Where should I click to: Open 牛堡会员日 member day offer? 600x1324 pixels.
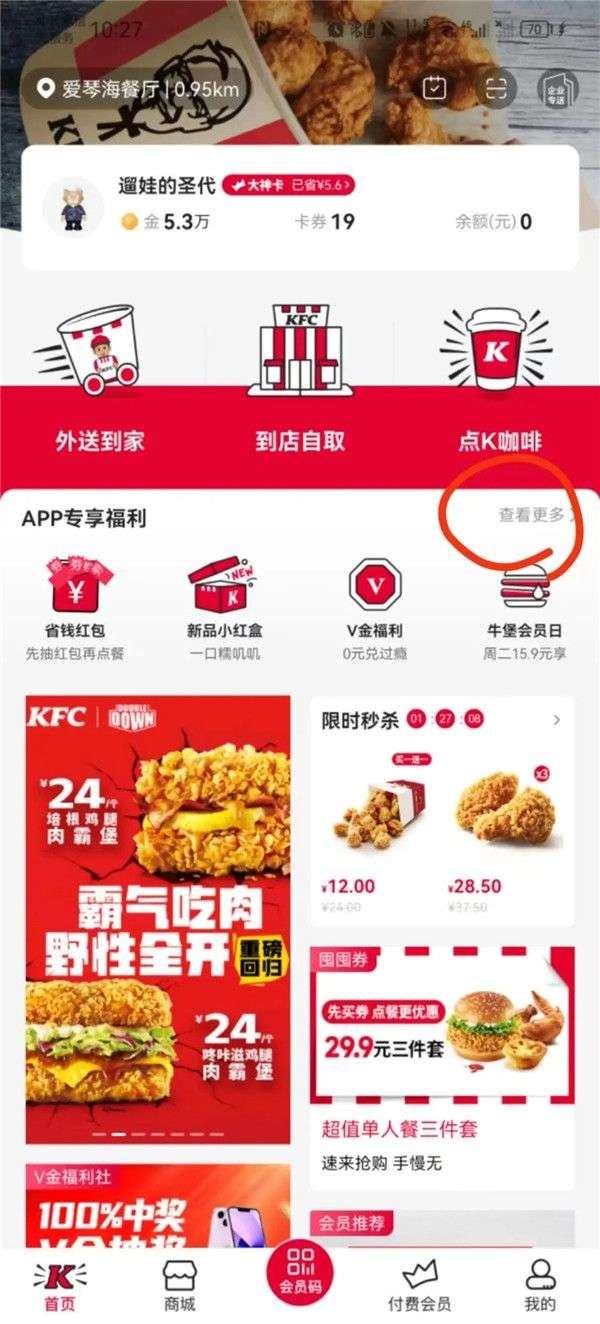pos(523,610)
